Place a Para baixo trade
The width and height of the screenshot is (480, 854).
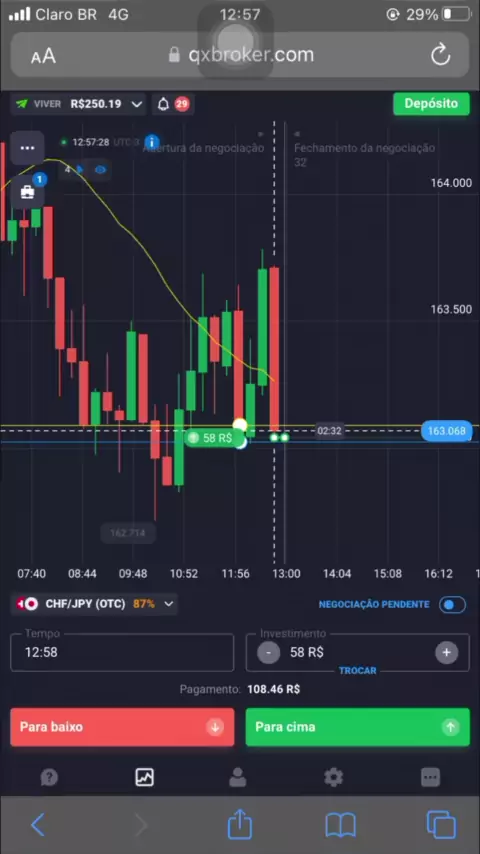(x=122, y=727)
